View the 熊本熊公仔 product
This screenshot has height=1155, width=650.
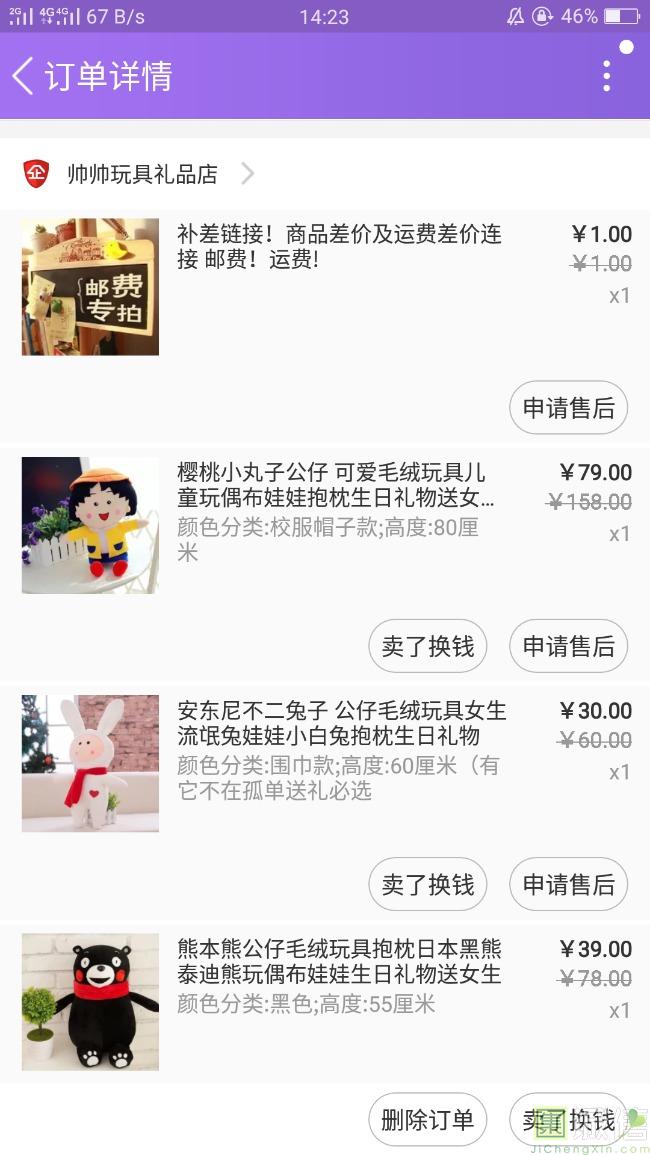coord(339,962)
